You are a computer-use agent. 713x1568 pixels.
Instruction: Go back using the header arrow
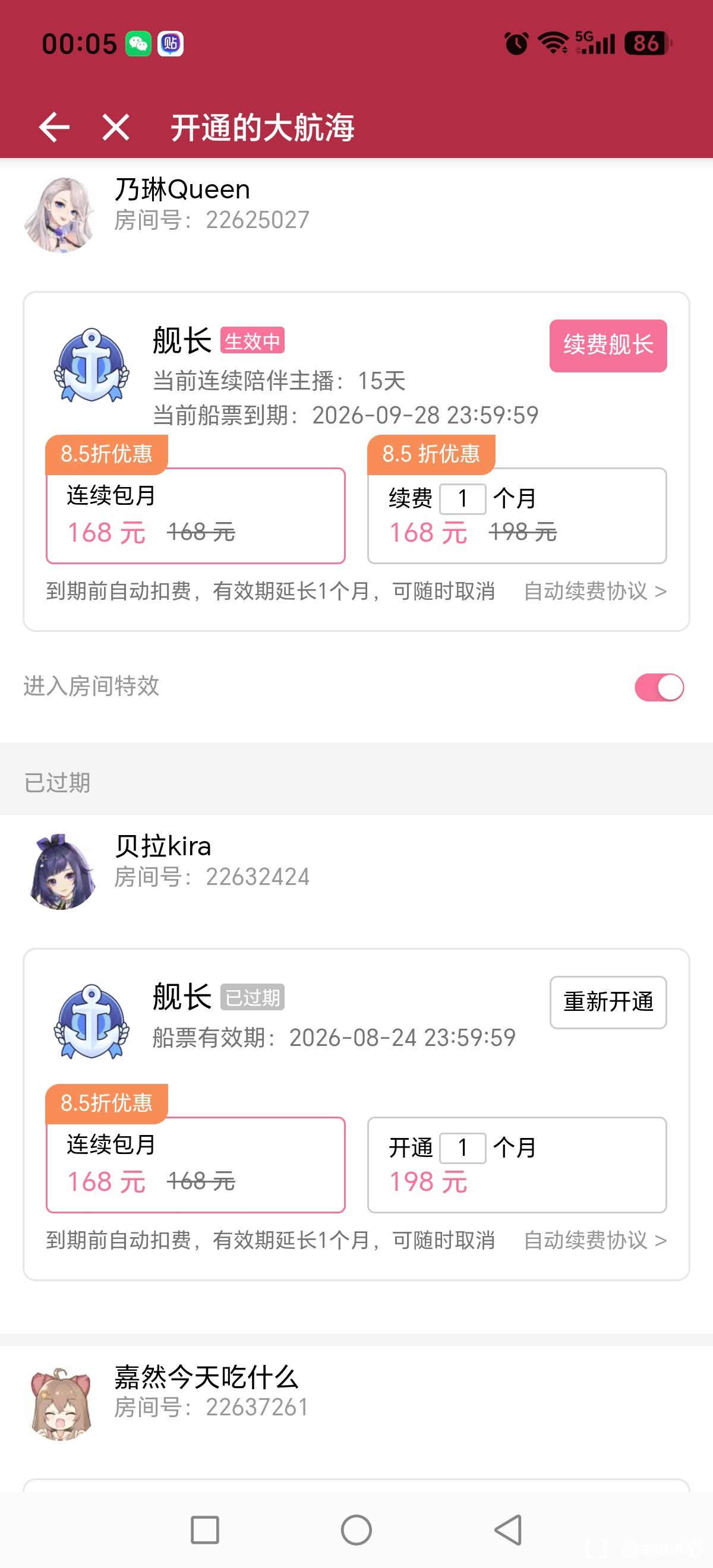(x=54, y=127)
